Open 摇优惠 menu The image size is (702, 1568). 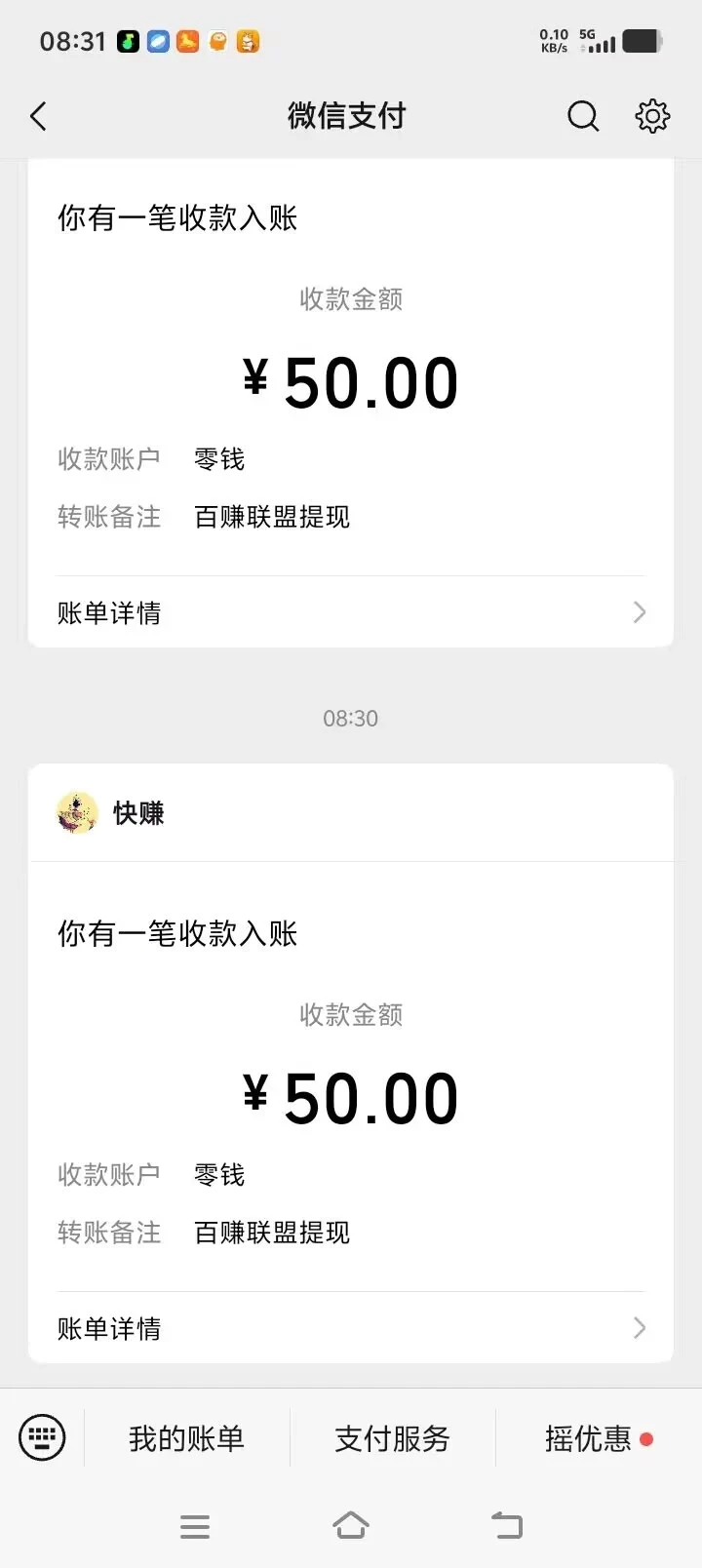click(589, 1438)
